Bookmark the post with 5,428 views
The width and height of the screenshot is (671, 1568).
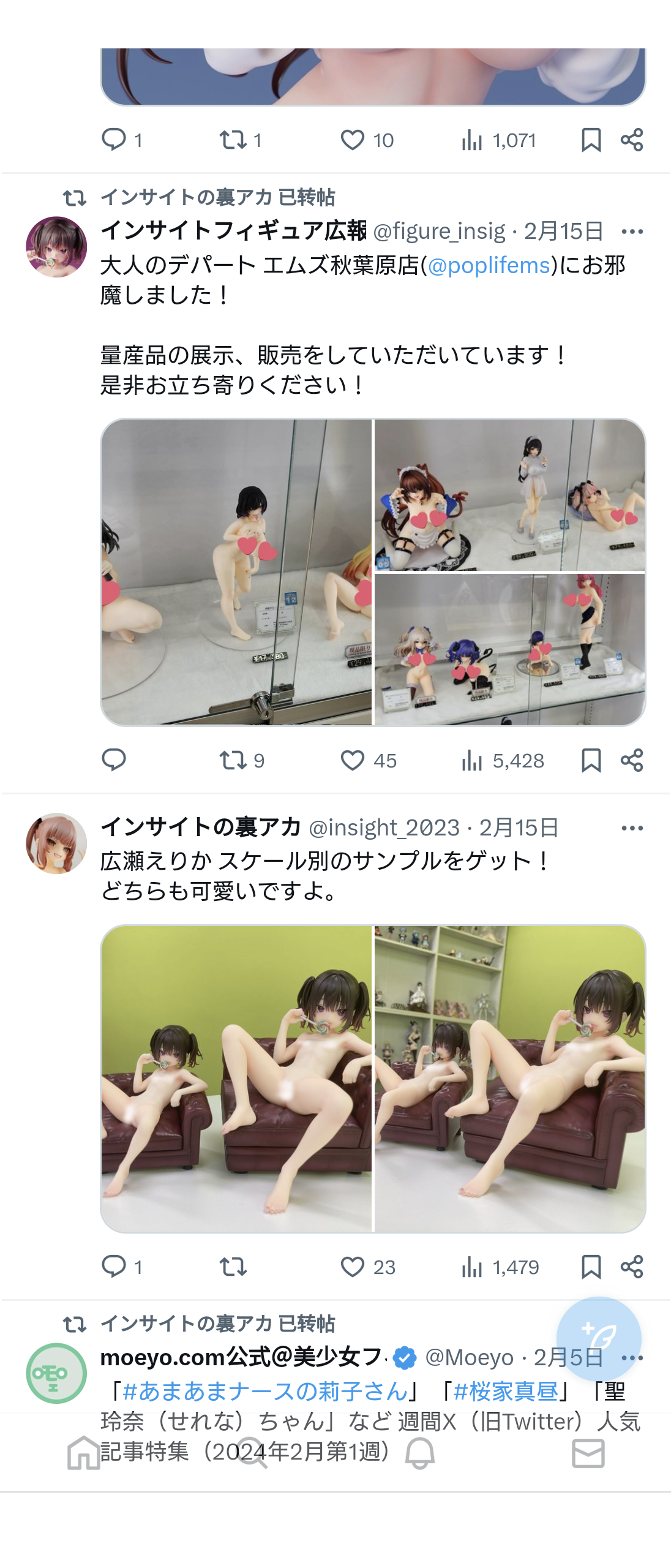click(591, 760)
